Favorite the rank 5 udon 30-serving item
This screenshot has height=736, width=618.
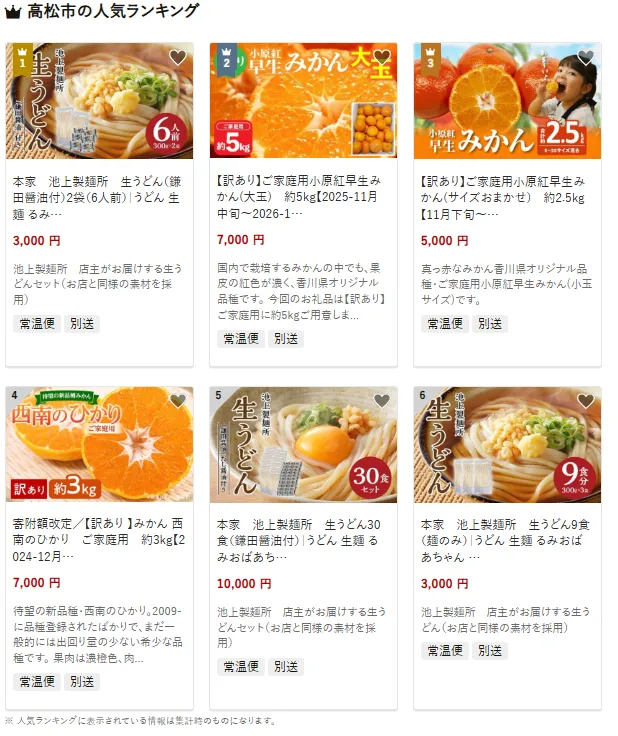pyautogui.click(x=381, y=401)
